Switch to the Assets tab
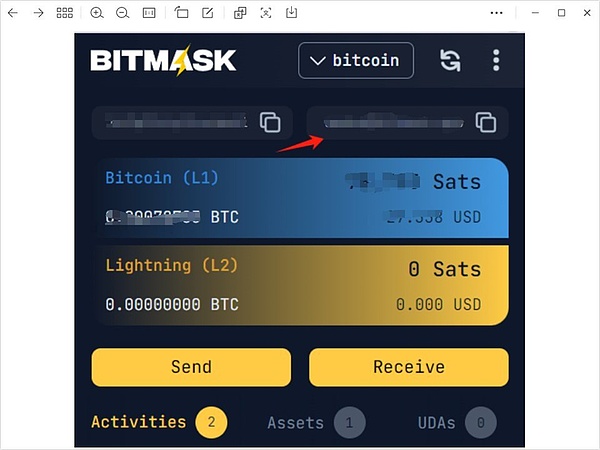This screenshot has height=450, width=600. [x=295, y=423]
